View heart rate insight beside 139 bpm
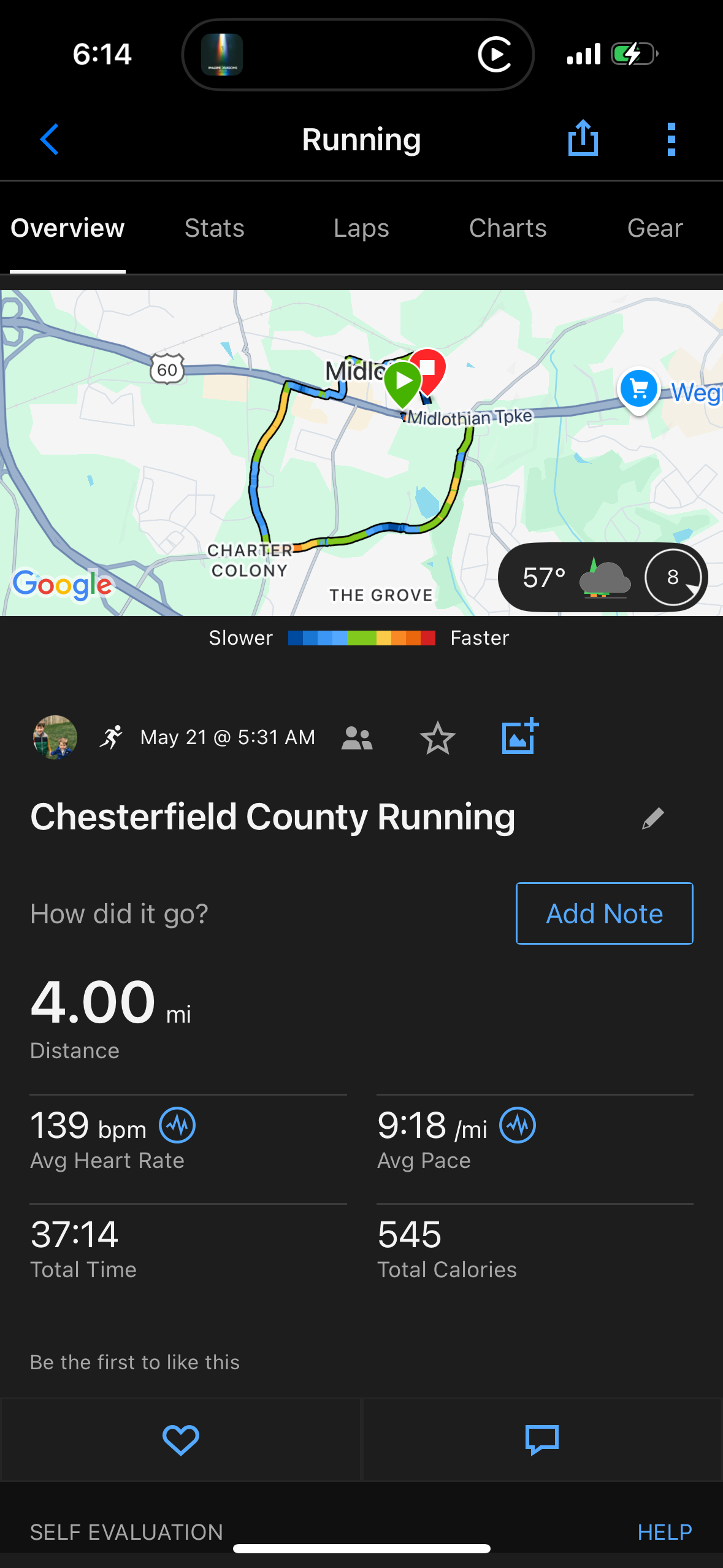 click(177, 1125)
